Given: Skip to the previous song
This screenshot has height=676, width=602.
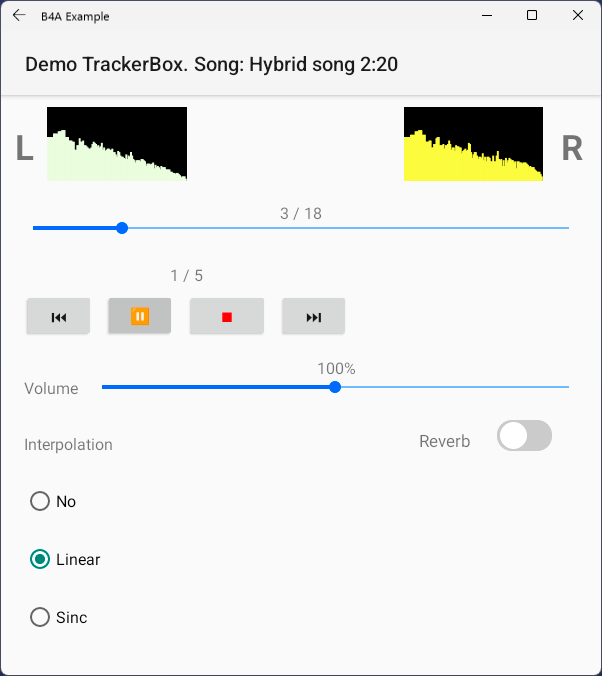Looking at the screenshot, I should tap(58, 316).
